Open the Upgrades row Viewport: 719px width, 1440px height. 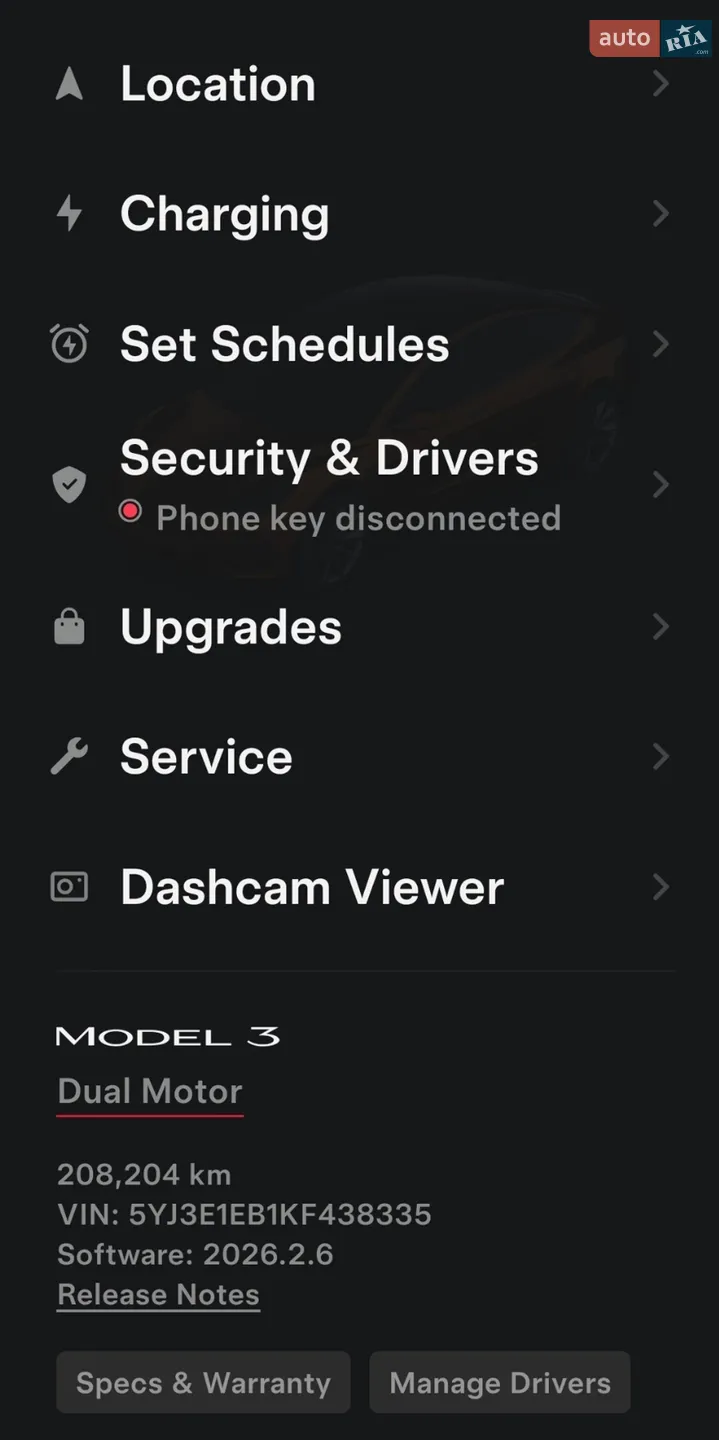(360, 627)
